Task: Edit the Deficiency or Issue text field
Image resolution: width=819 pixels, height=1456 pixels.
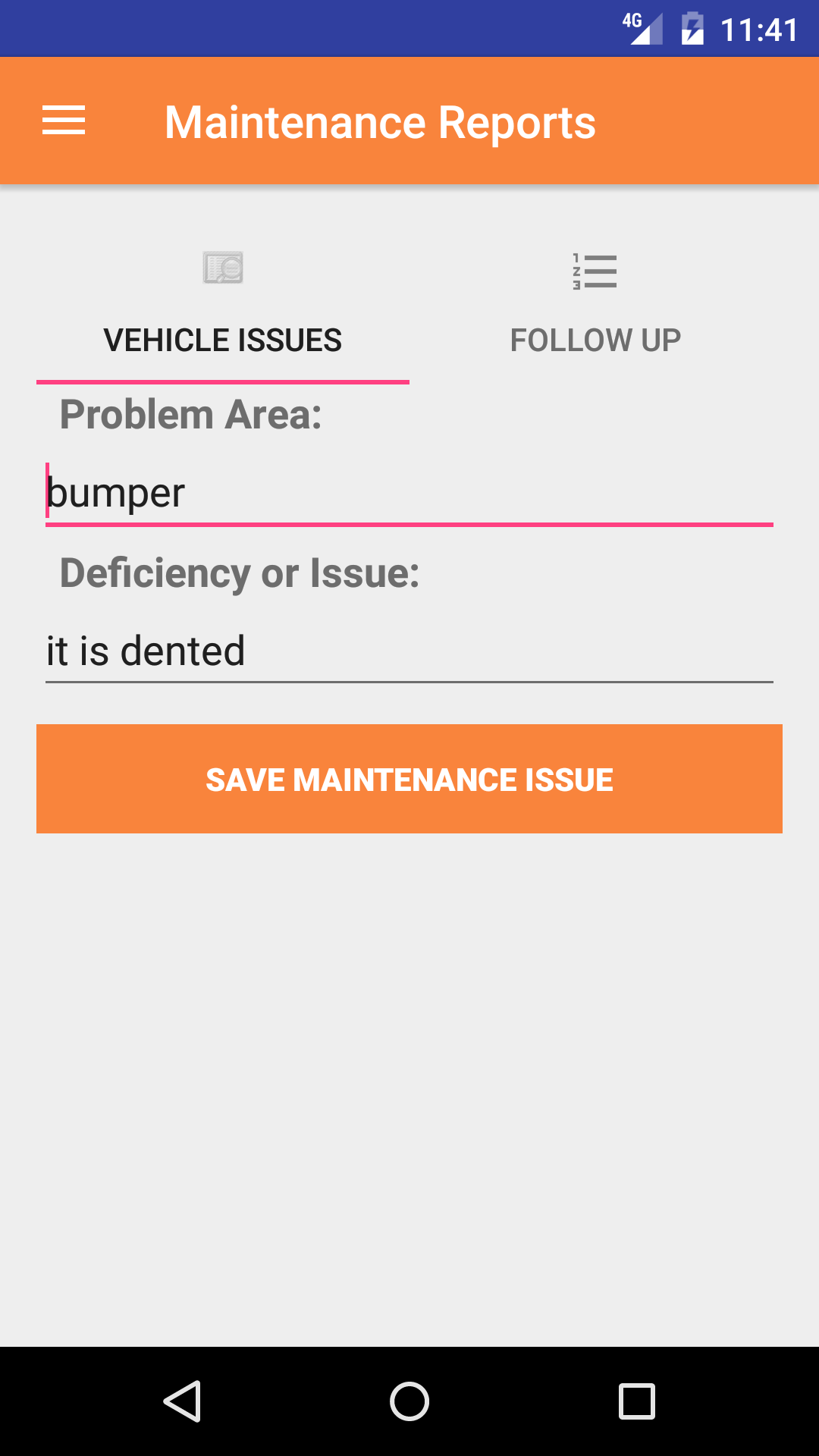Action: [x=409, y=651]
